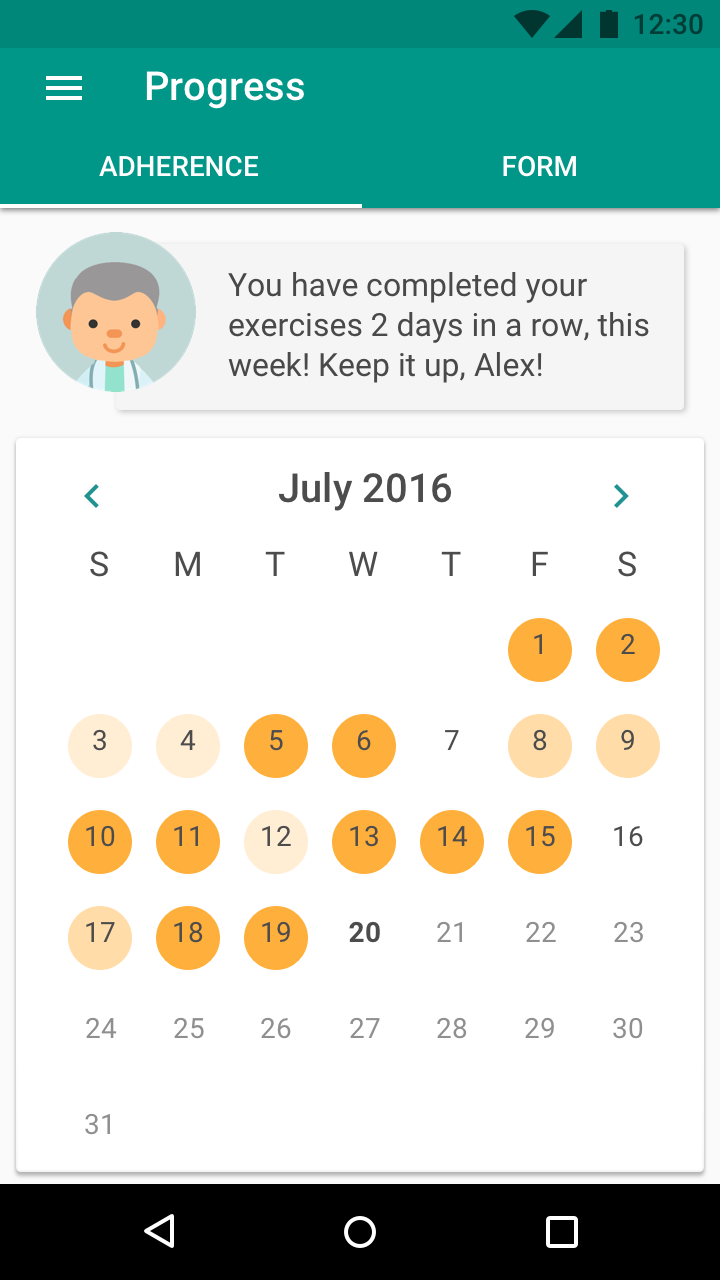Go to the next month
720x1280 pixels.
[x=621, y=495]
